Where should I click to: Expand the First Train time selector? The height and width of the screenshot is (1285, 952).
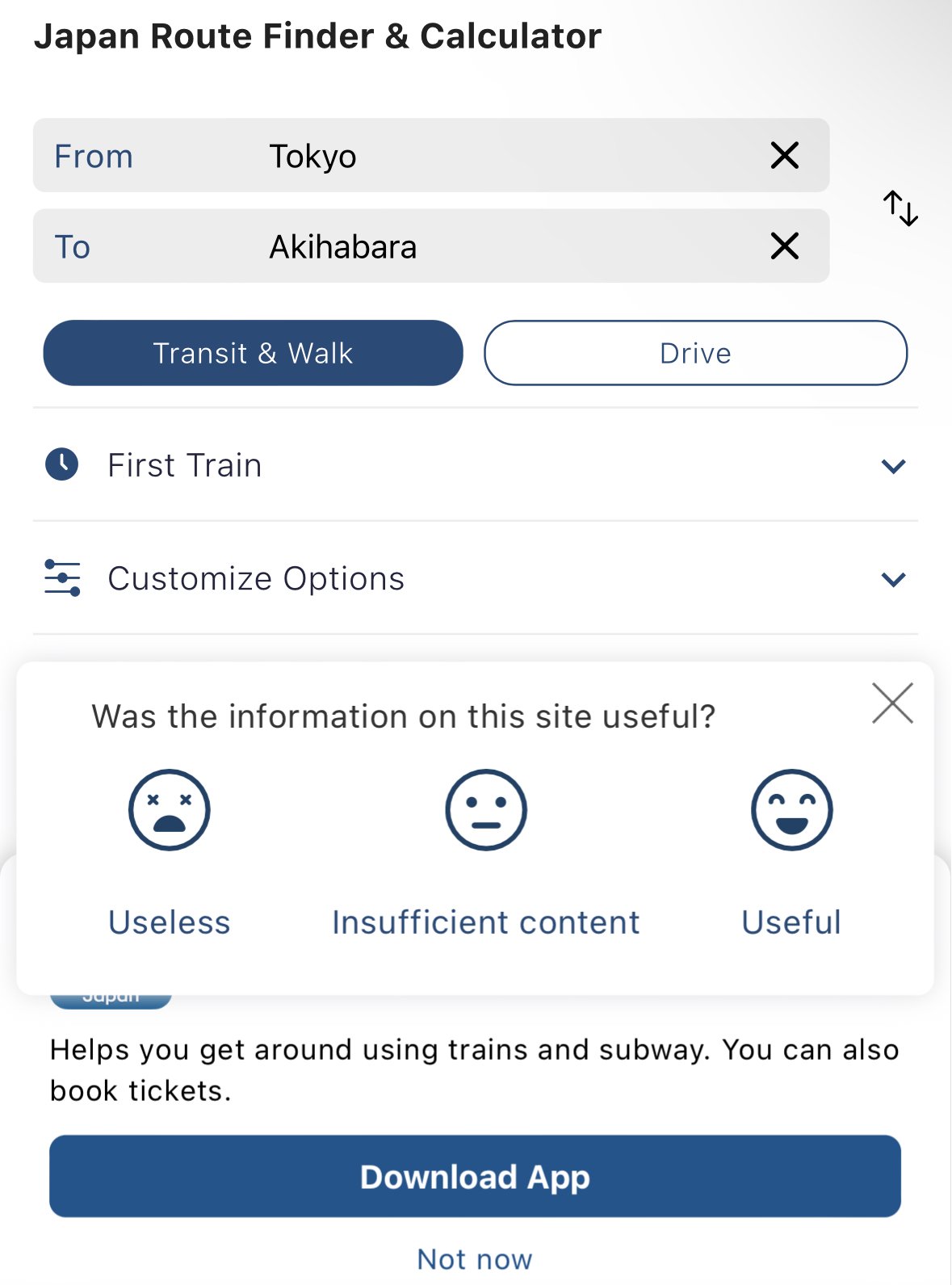(475, 465)
